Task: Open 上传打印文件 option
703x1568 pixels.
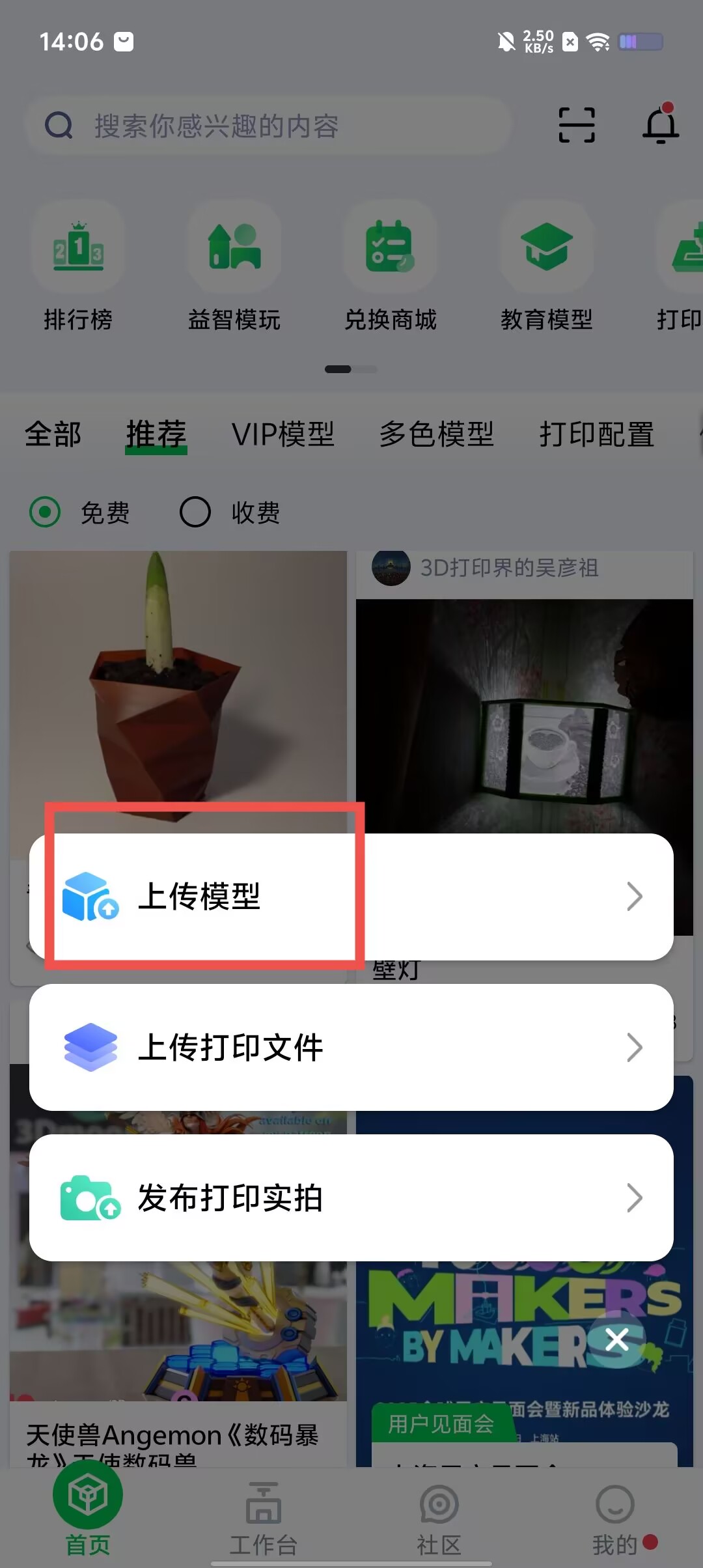Action: pos(351,1047)
